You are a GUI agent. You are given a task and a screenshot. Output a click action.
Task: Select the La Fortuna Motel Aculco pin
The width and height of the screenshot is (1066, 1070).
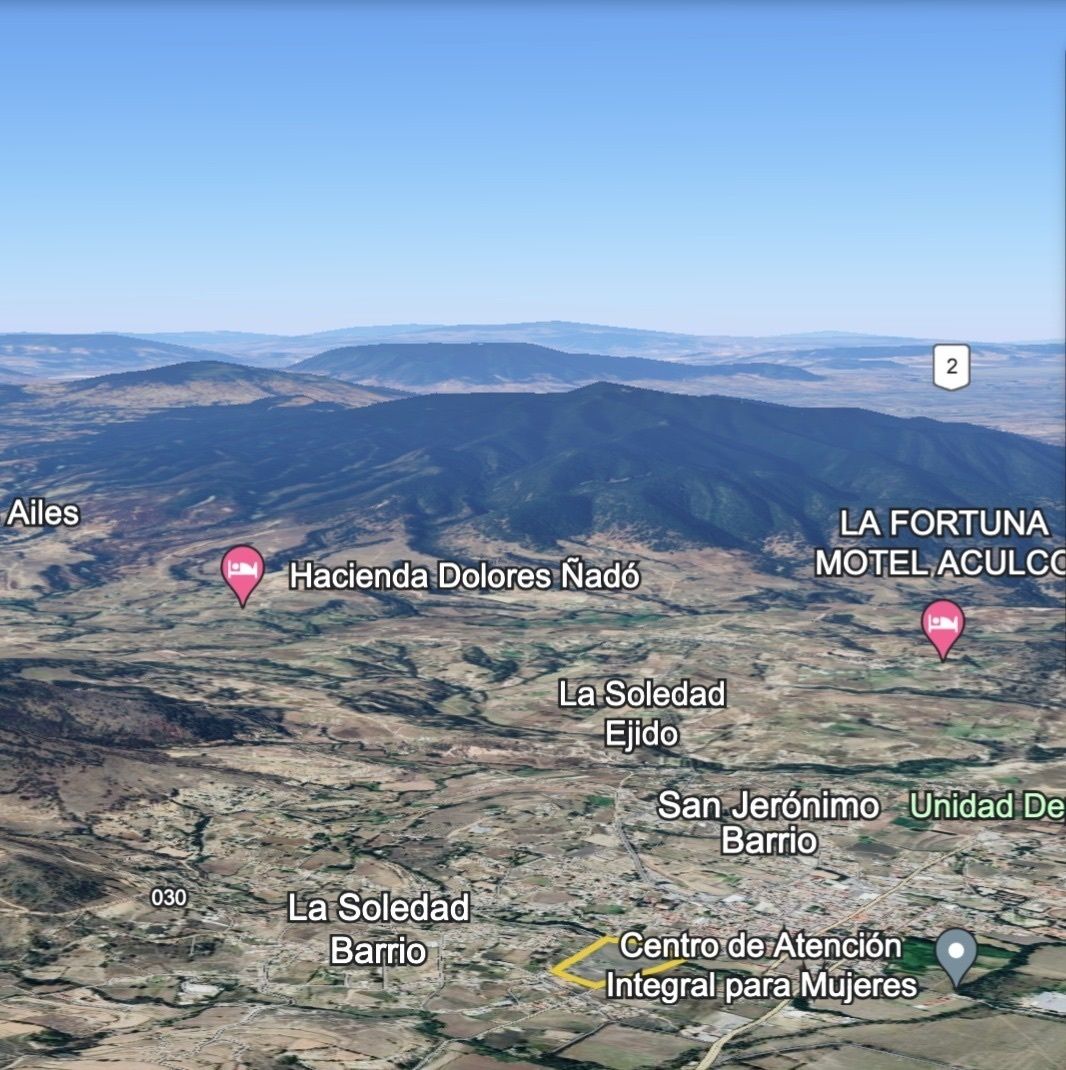(942, 625)
